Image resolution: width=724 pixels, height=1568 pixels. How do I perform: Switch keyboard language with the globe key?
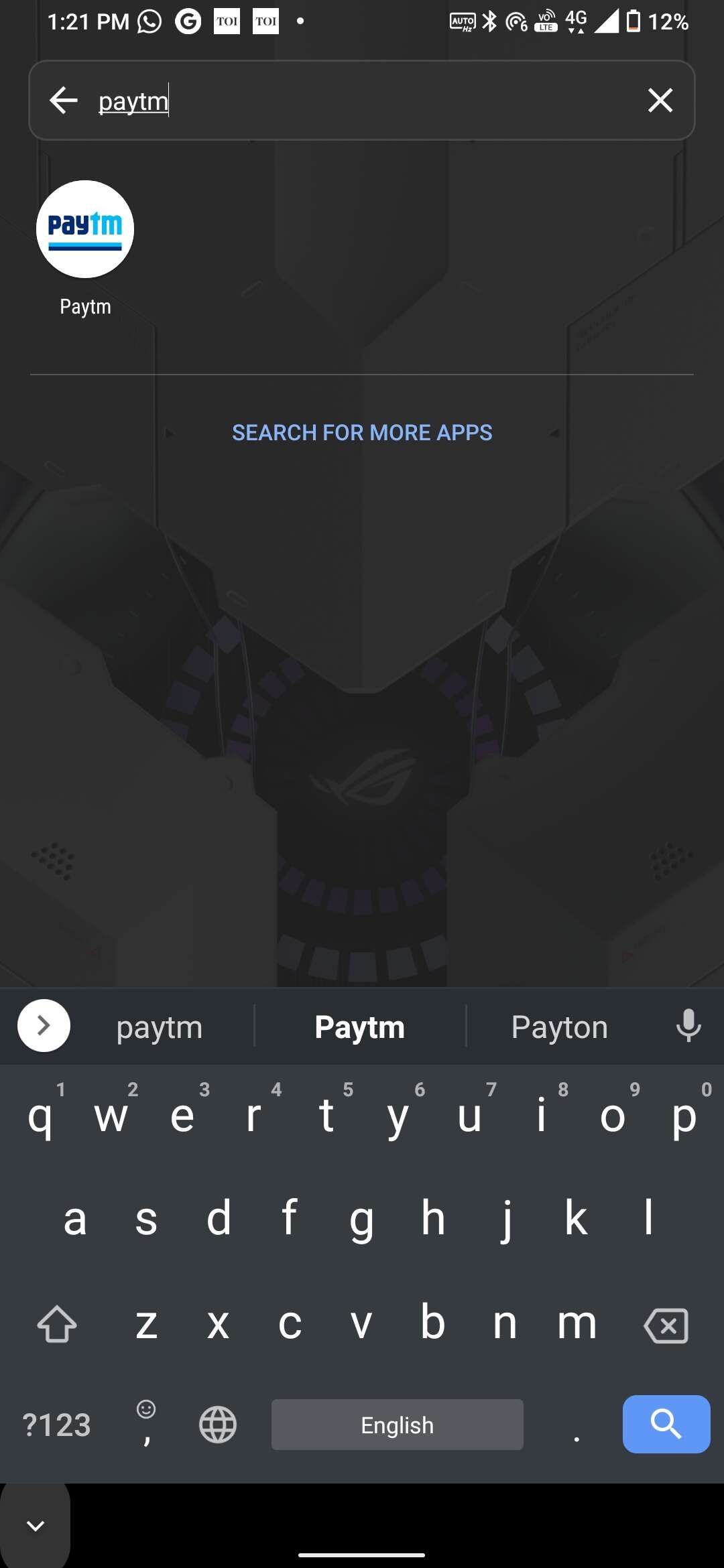coord(218,1424)
